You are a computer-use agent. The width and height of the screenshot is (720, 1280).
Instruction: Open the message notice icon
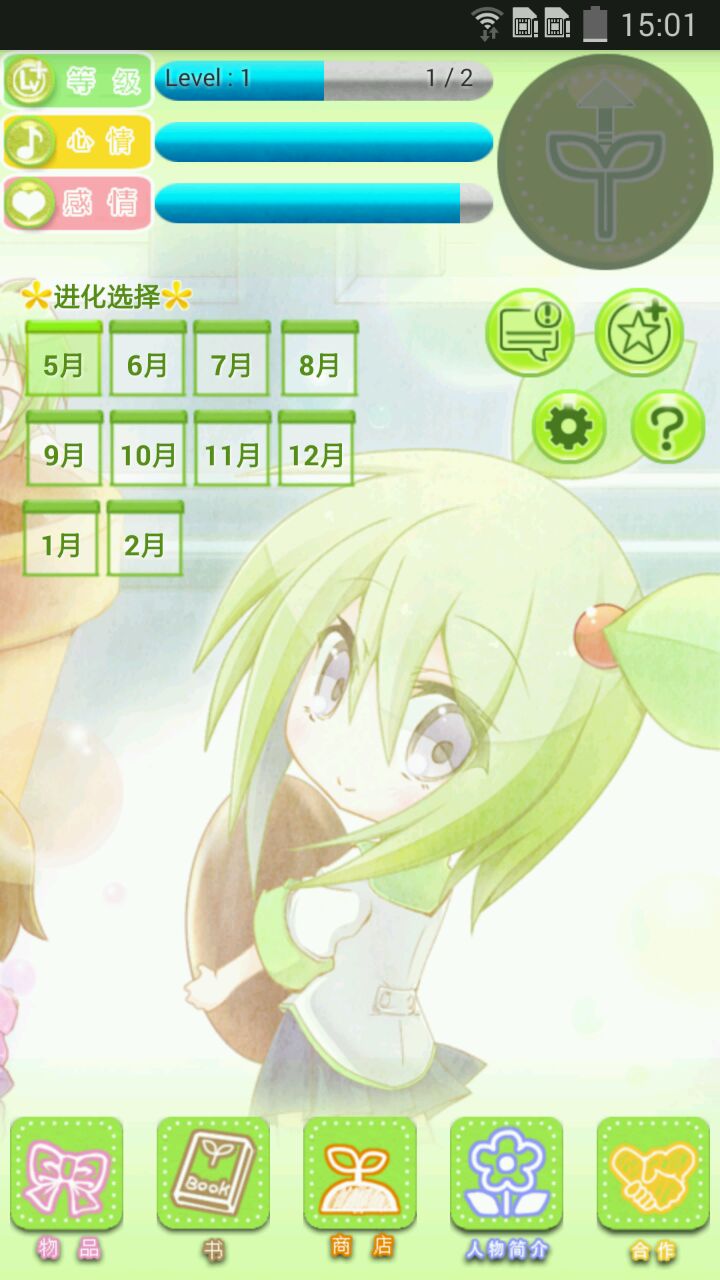tap(529, 333)
